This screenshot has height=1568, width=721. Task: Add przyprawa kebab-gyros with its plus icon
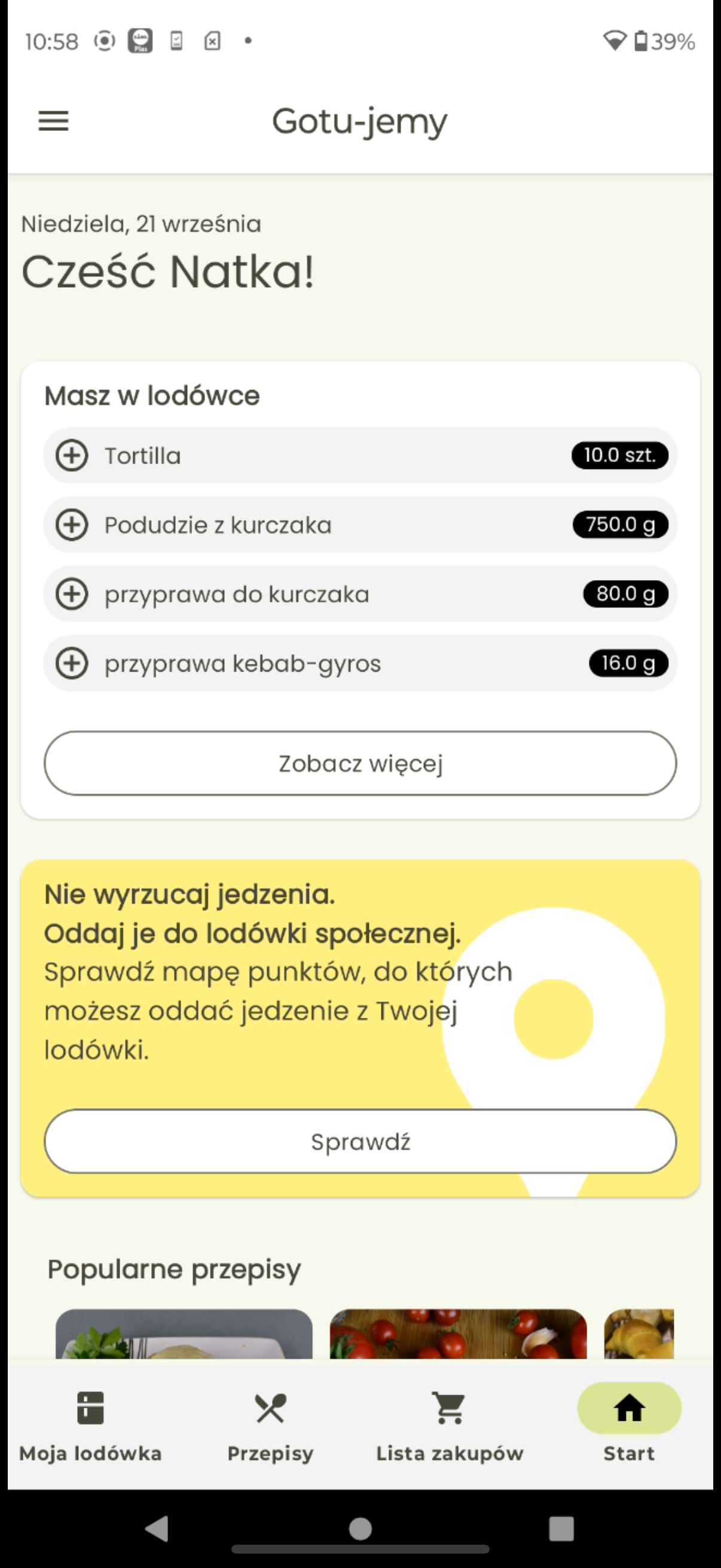pos(73,663)
